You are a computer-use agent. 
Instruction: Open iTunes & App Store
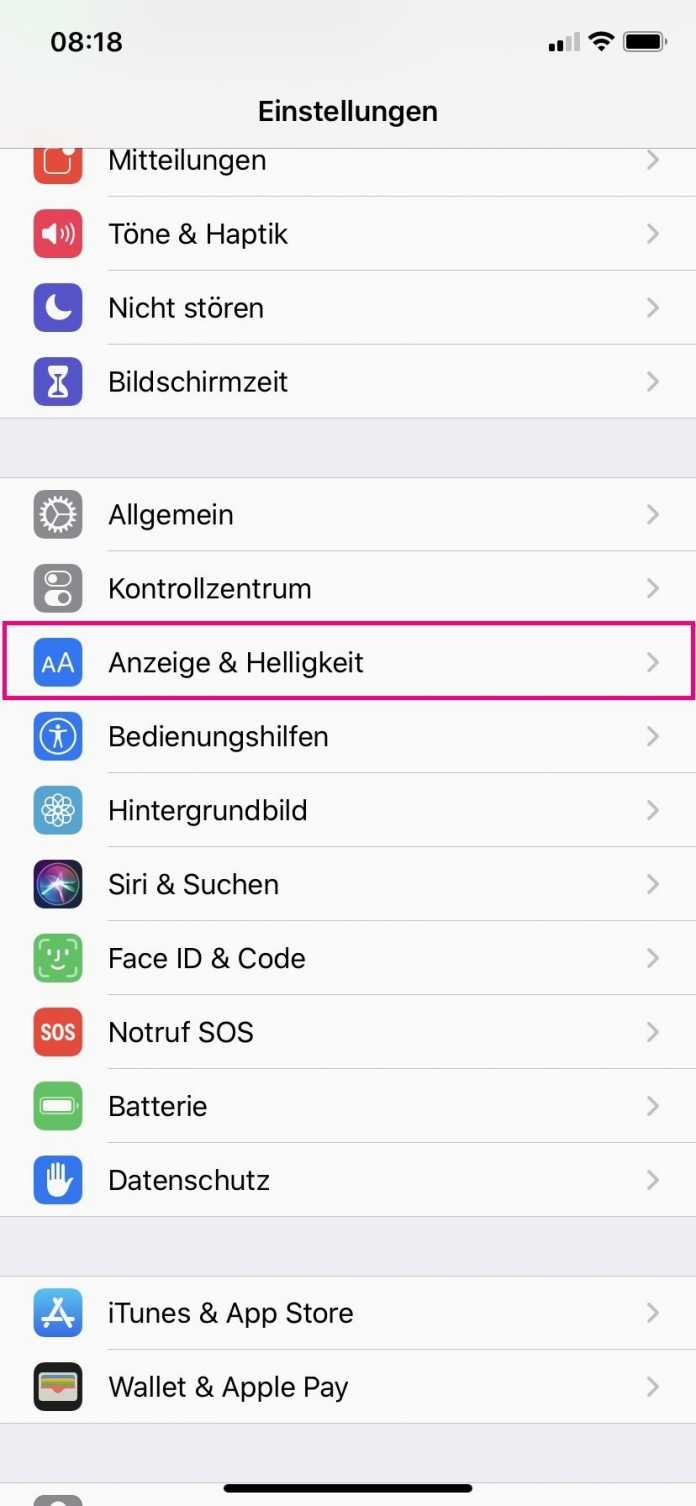click(231, 1314)
